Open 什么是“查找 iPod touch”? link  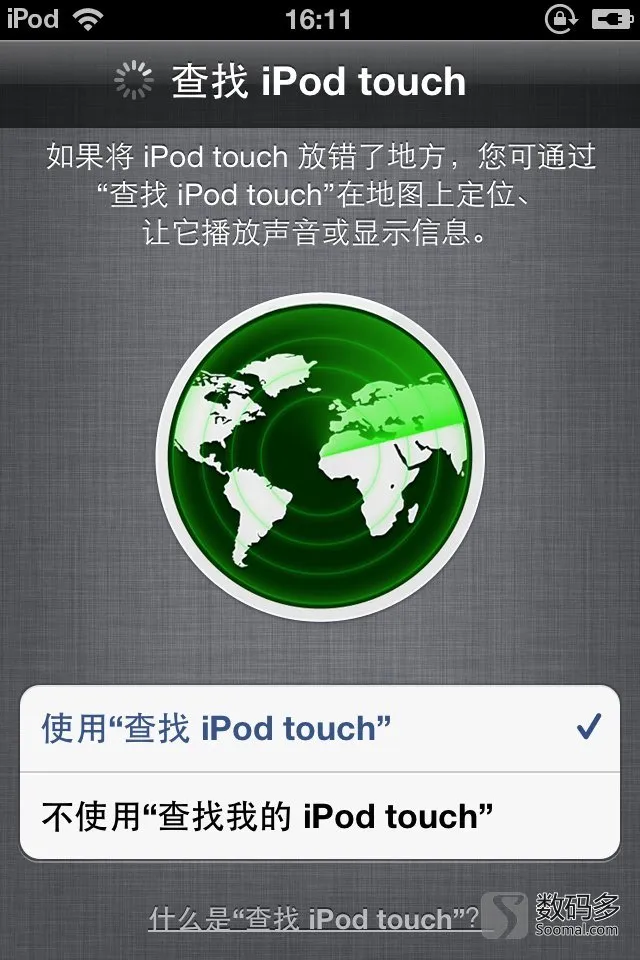tap(314, 918)
